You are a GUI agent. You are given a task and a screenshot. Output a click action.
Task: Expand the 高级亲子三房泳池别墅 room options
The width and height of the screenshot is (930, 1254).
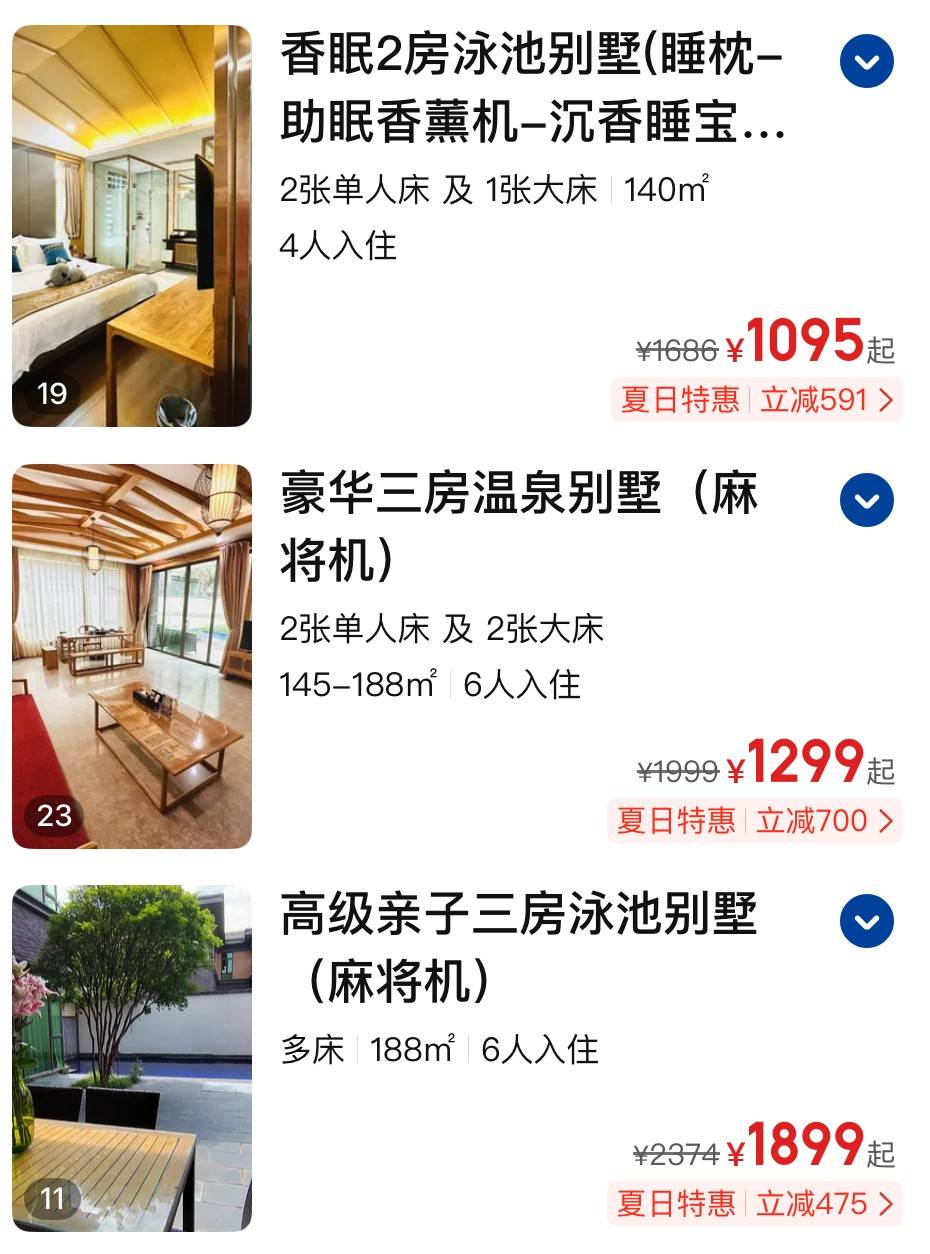coord(866,921)
